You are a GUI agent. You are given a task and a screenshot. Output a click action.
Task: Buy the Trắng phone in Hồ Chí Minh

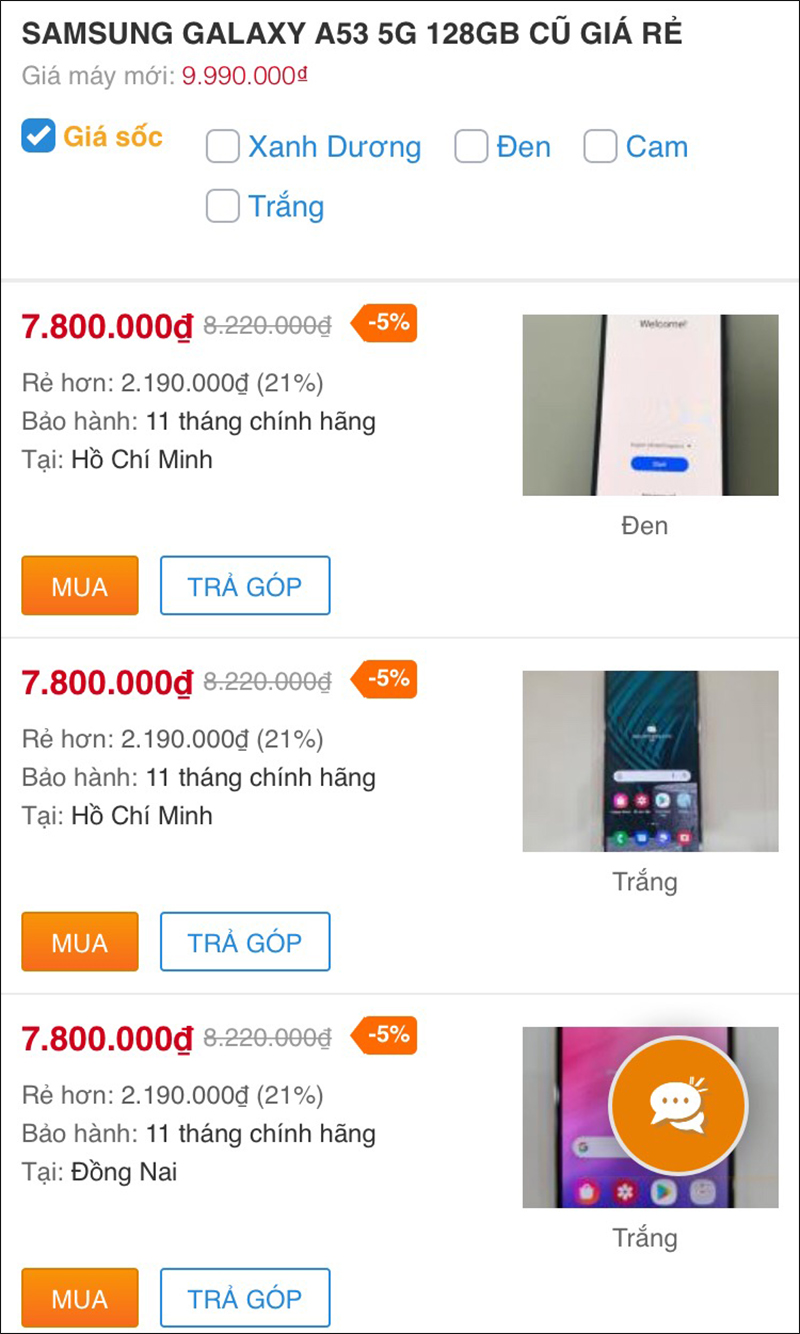[x=80, y=942]
